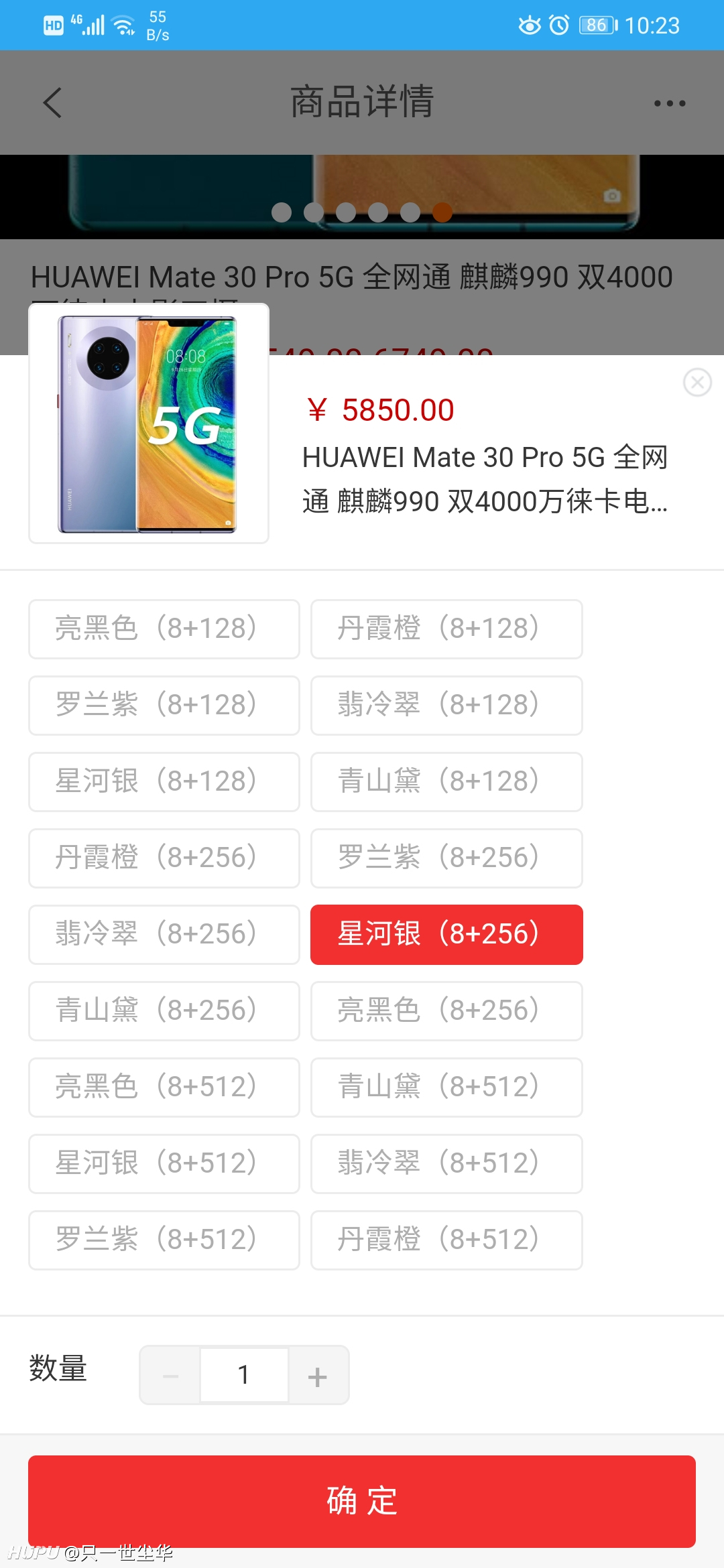Image resolution: width=724 pixels, height=1568 pixels.
Task: Select 翡冷翠 (8+128) option
Action: (446, 706)
